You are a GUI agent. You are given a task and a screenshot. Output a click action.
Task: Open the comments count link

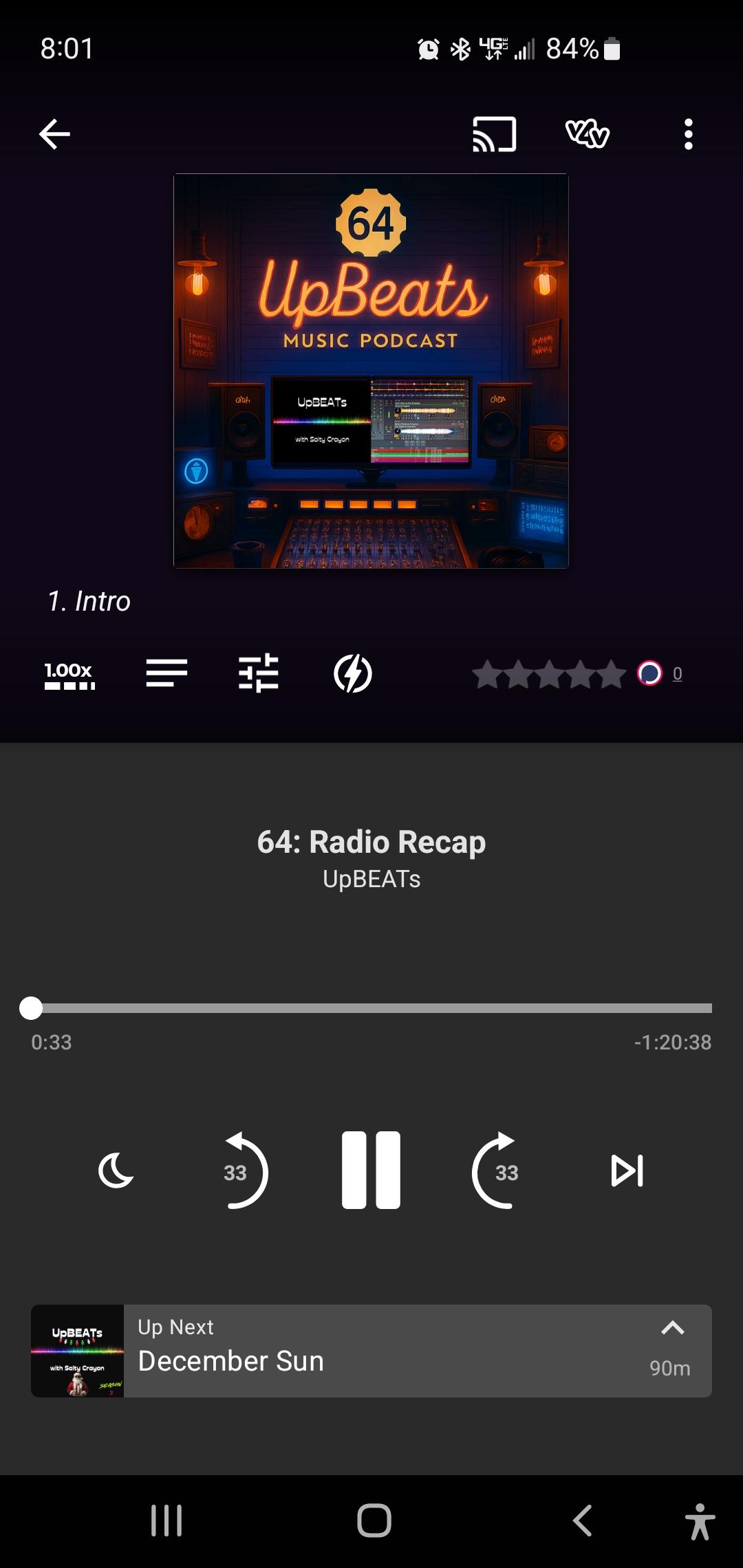click(x=677, y=674)
